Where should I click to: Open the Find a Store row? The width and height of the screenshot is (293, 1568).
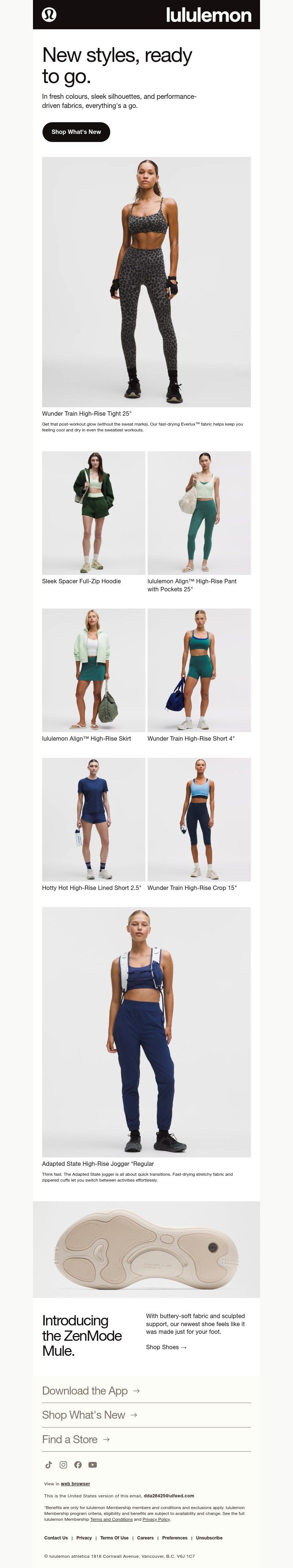[x=75, y=1440]
